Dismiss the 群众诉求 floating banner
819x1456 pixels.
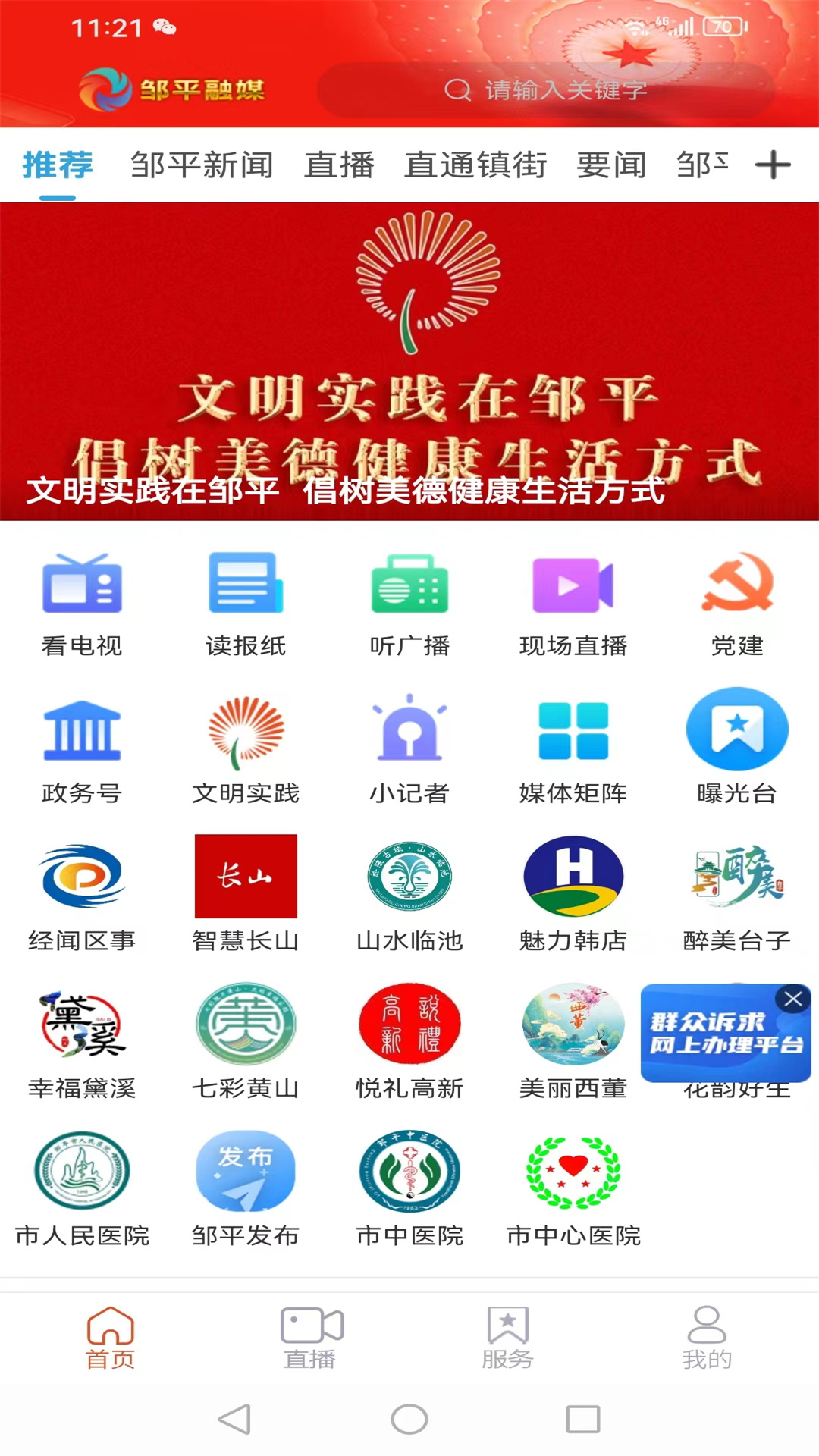[793, 999]
